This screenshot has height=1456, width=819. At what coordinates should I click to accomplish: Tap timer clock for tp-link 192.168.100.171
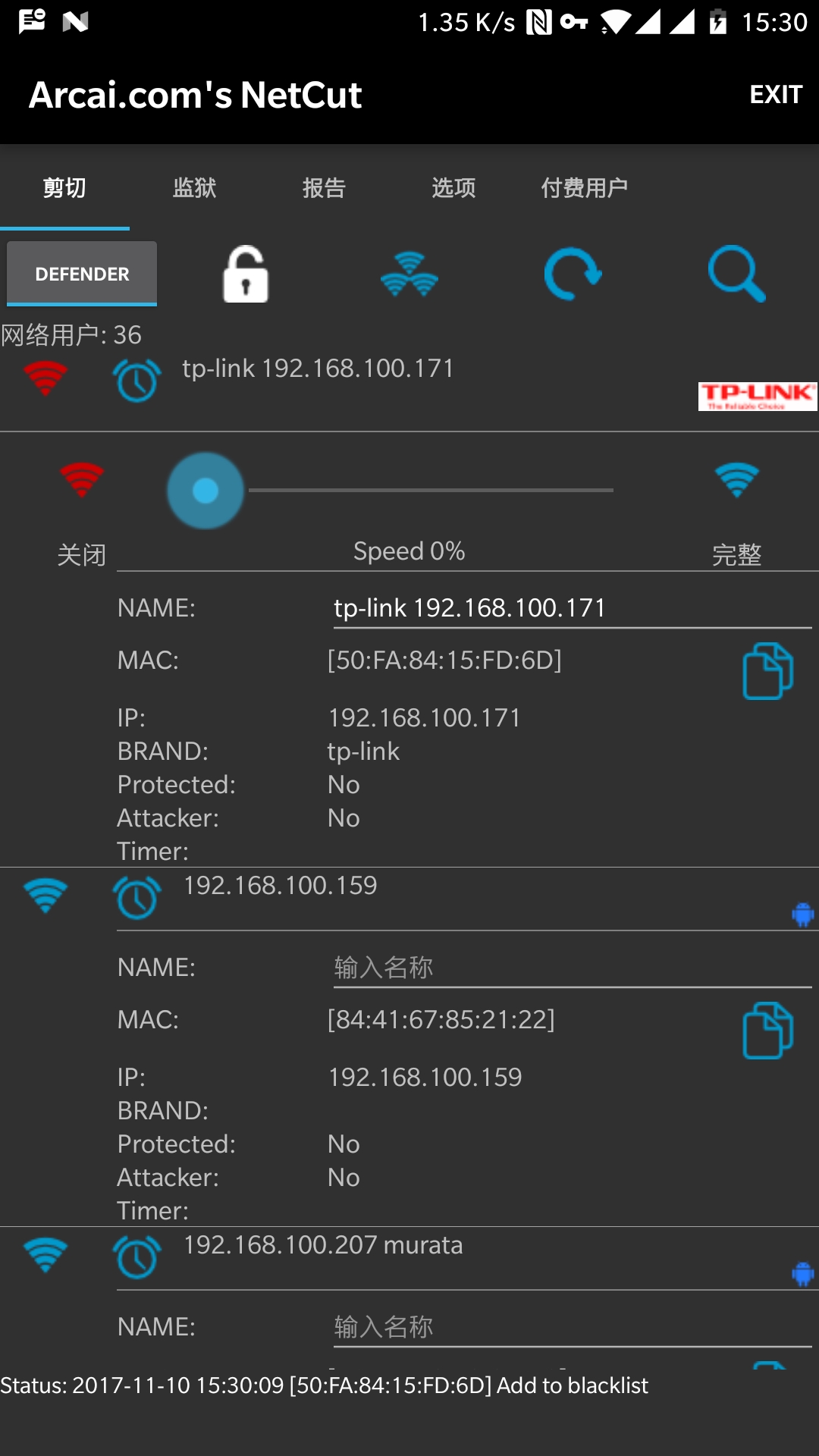point(137,380)
